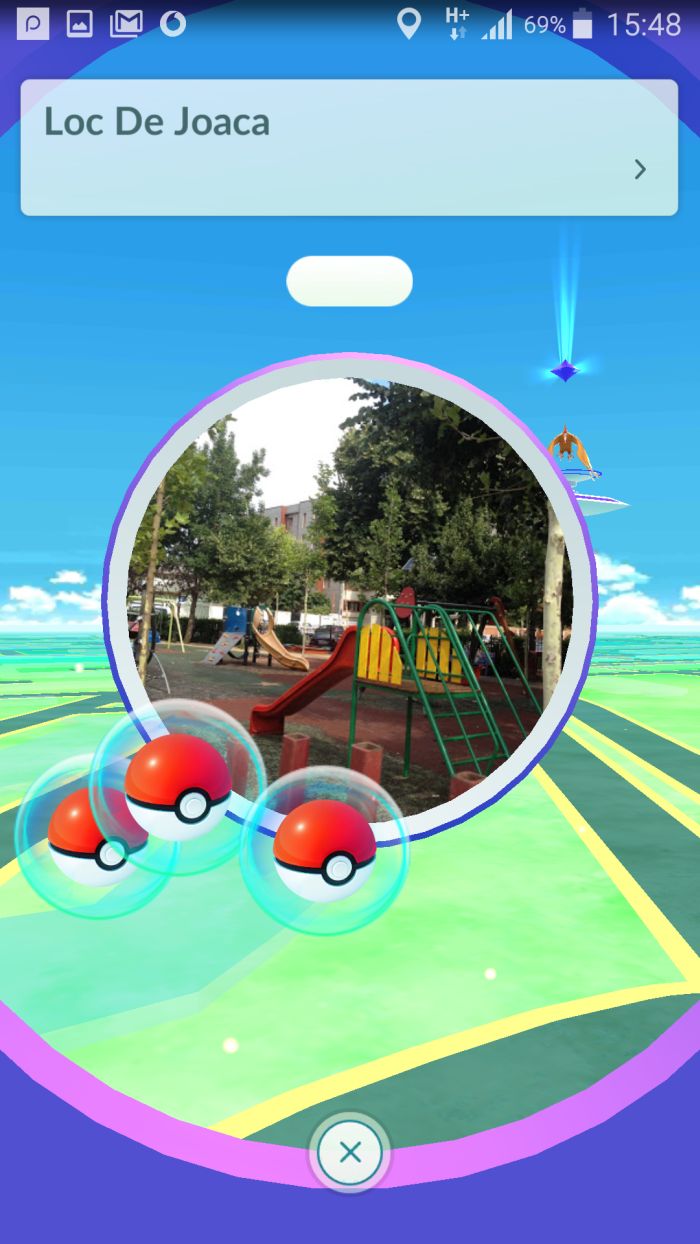
Task: Close the PokéStop screen
Action: [349, 1152]
